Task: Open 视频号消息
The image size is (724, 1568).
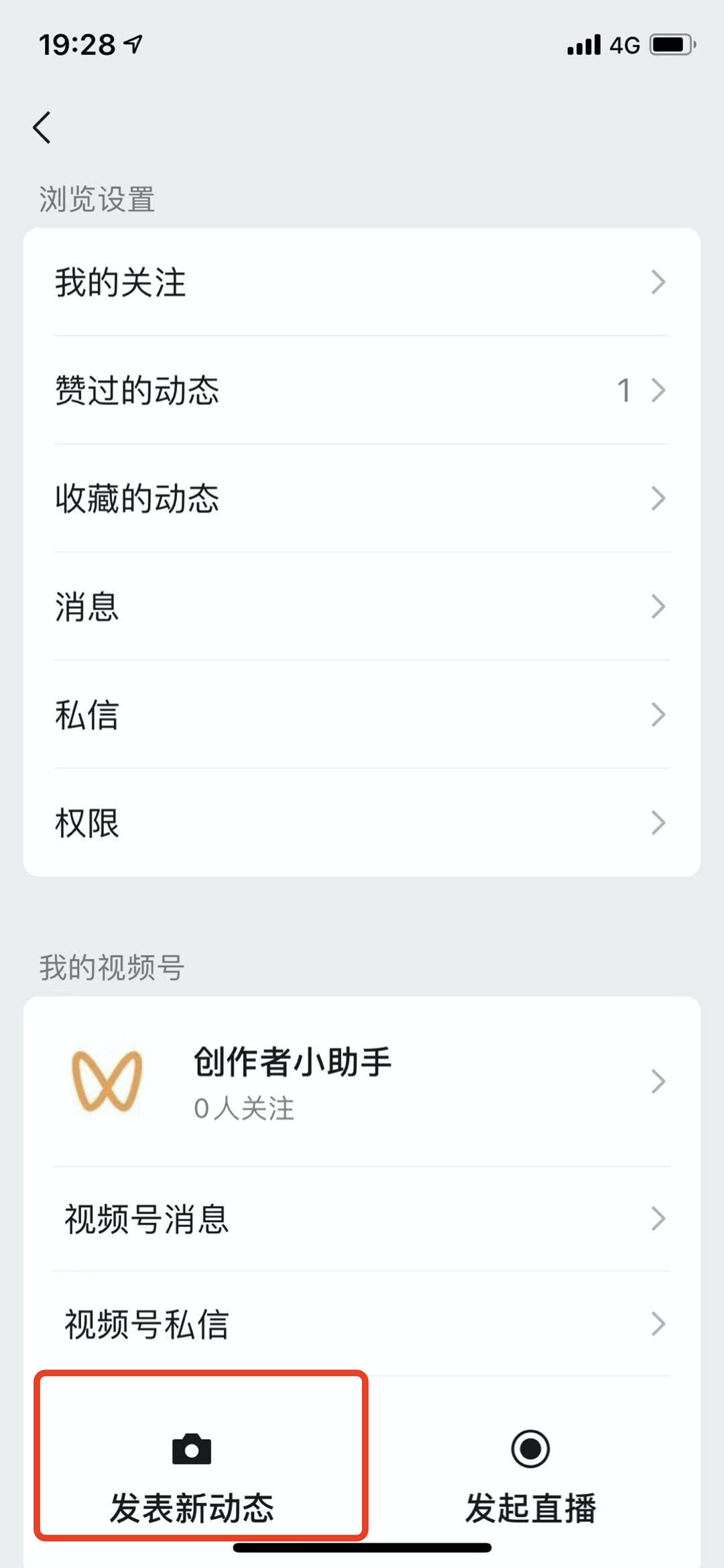Action: tap(362, 1219)
